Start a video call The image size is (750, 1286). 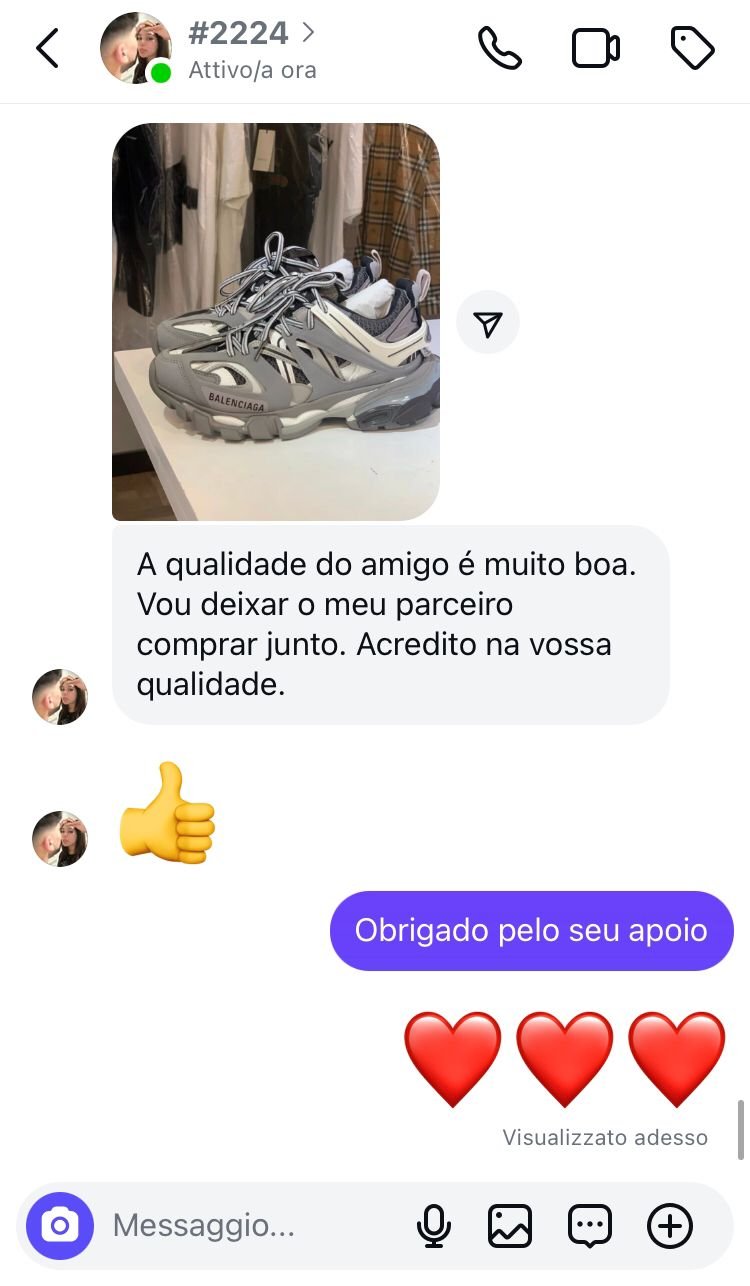click(596, 48)
